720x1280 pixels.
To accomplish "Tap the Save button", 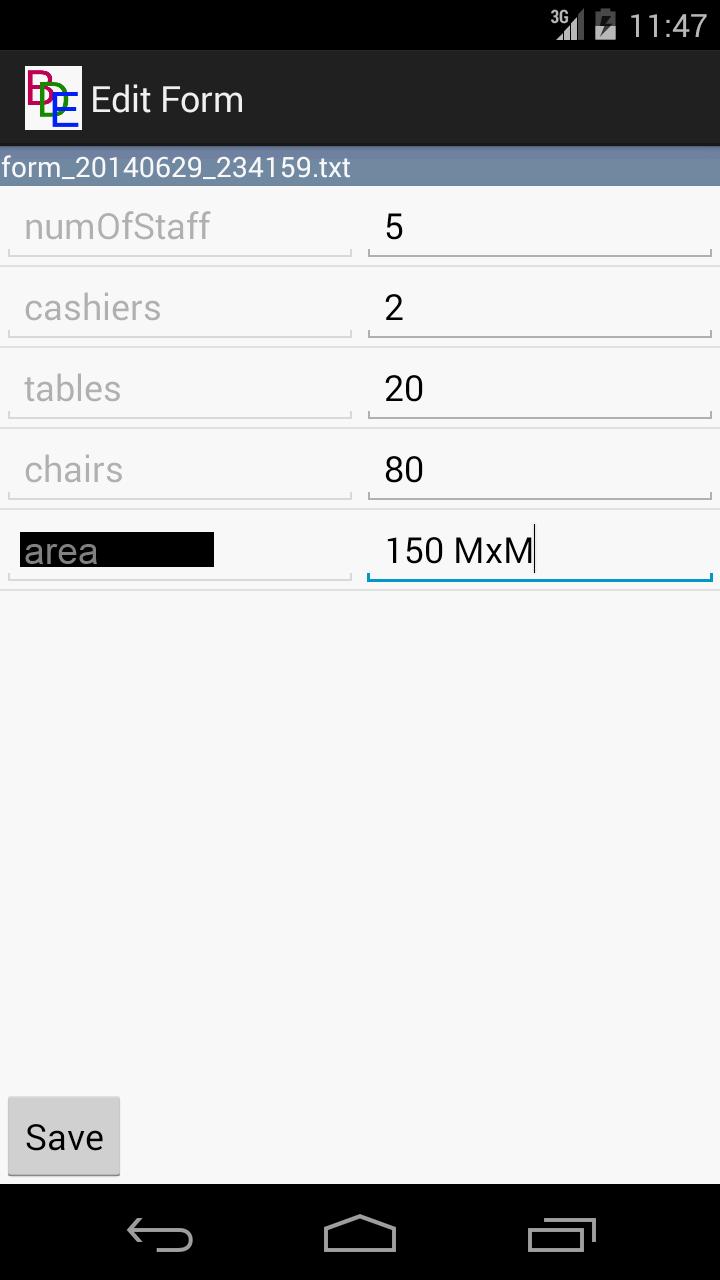I will (64, 1137).
